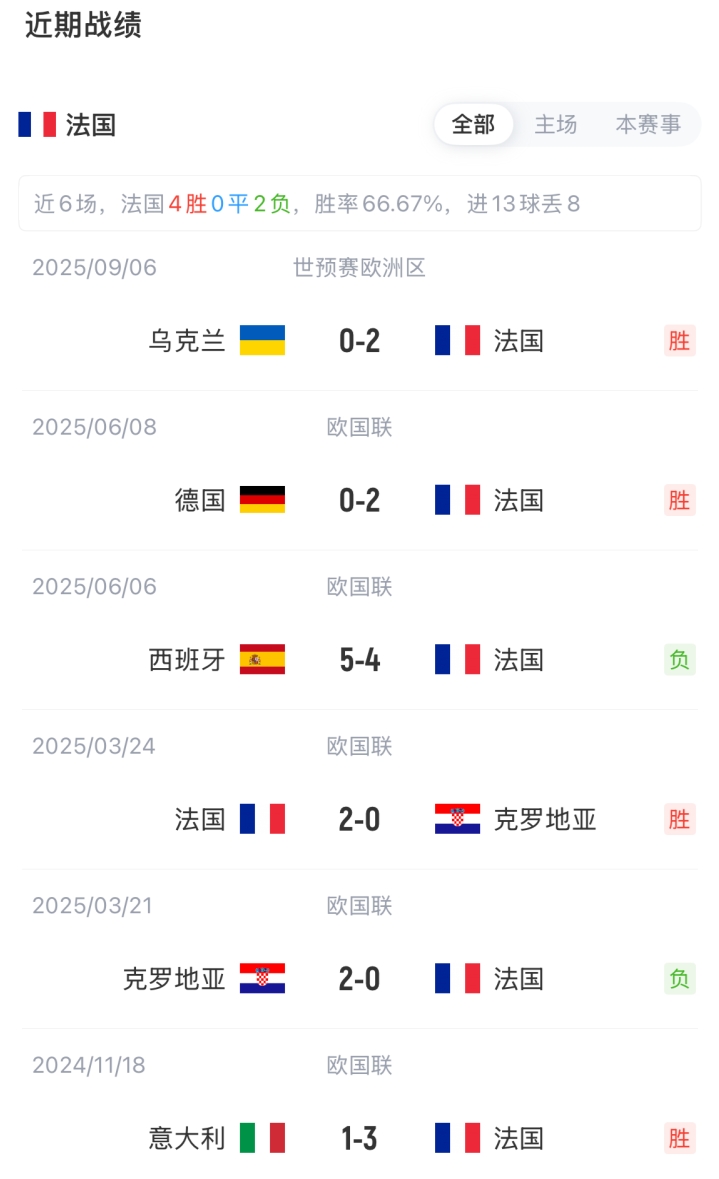Select the 全部 filter tab

point(473,125)
